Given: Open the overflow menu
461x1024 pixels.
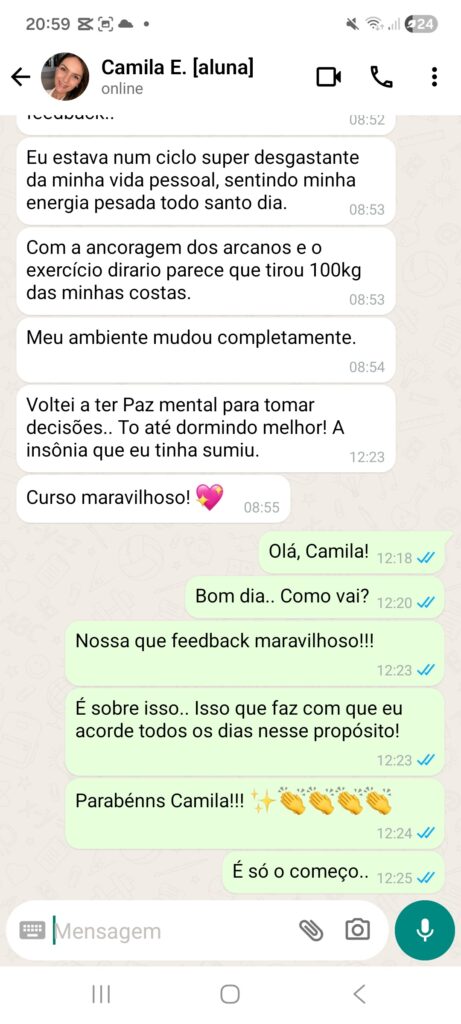Looking at the screenshot, I should (x=434, y=77).
